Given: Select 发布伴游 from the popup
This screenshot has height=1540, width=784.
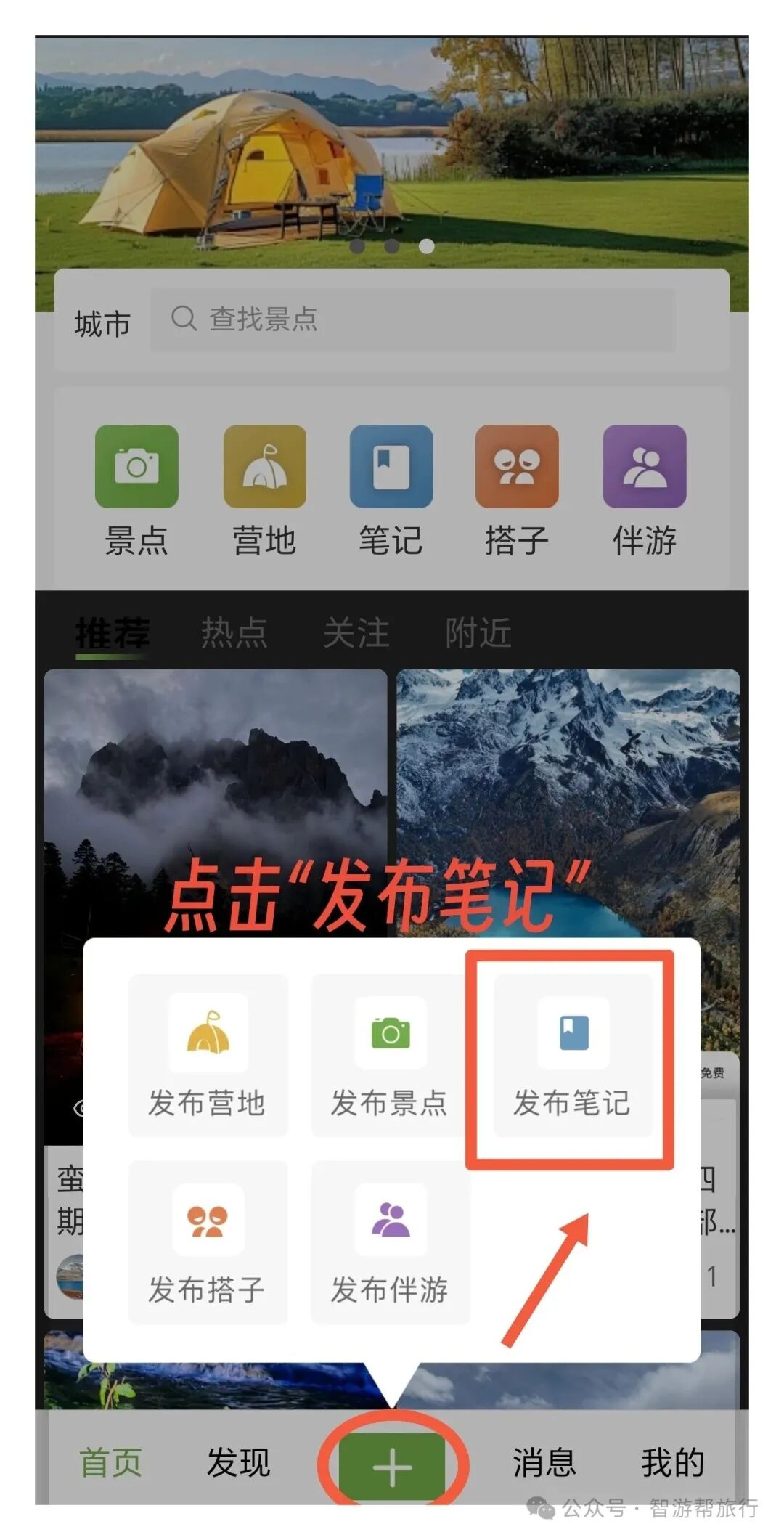Looking at the screenshot, I should [x=390, y=1242].
